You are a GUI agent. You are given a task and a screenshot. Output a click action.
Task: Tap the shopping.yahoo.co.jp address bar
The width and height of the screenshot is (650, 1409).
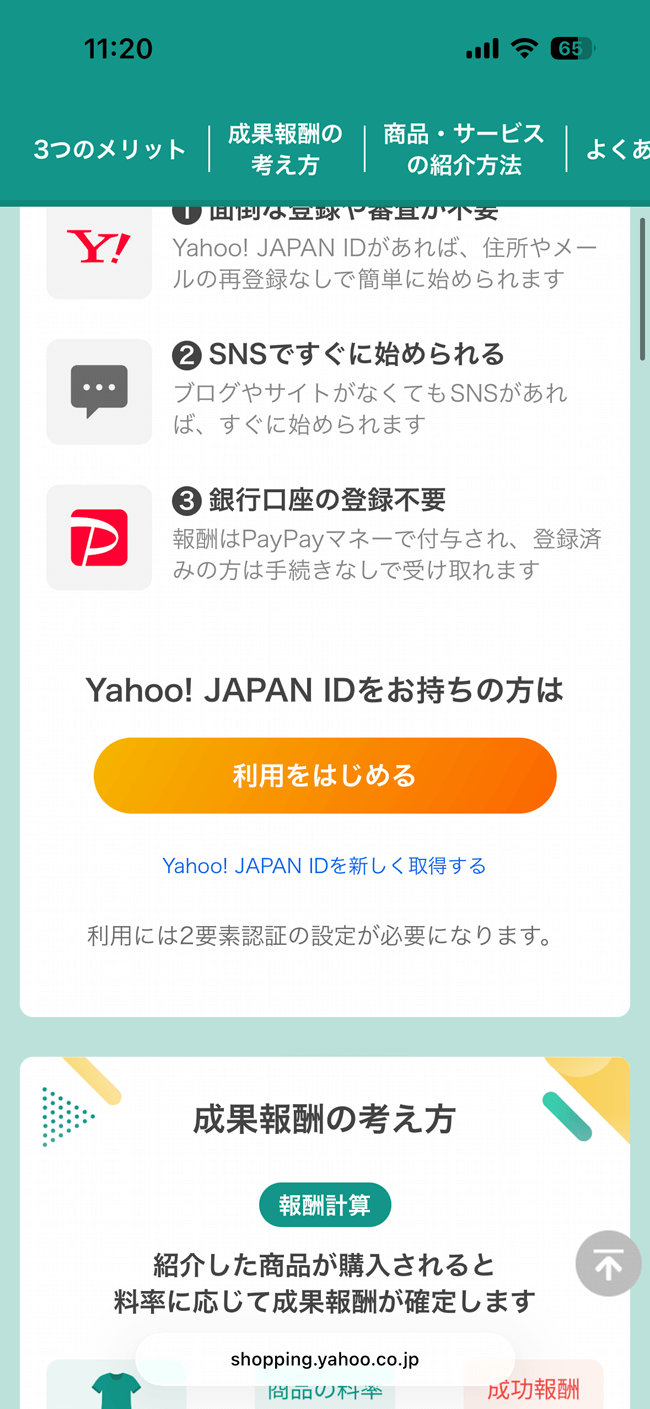point(325,1359)
